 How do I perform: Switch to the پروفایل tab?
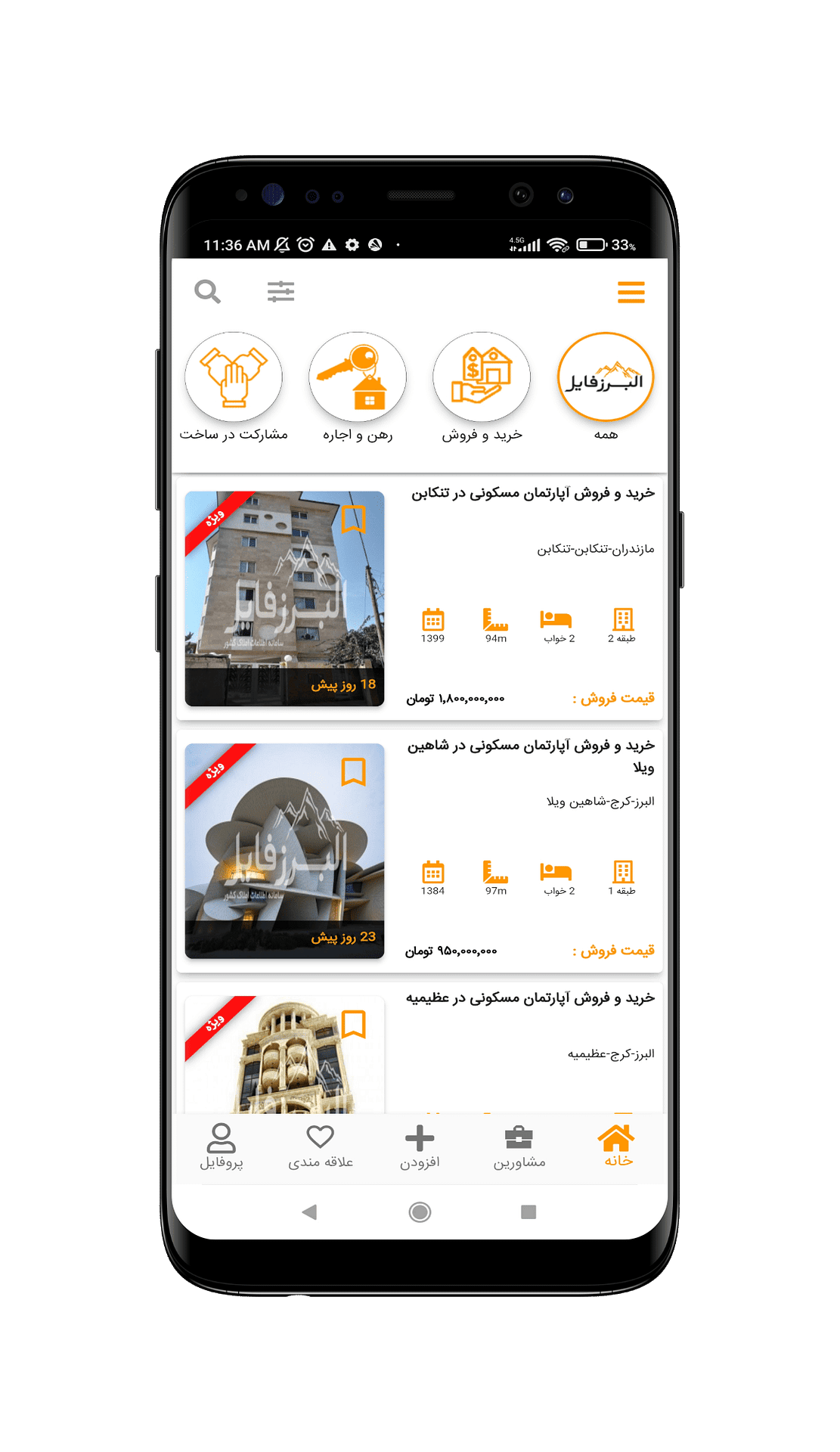[x=221, y=1146]
